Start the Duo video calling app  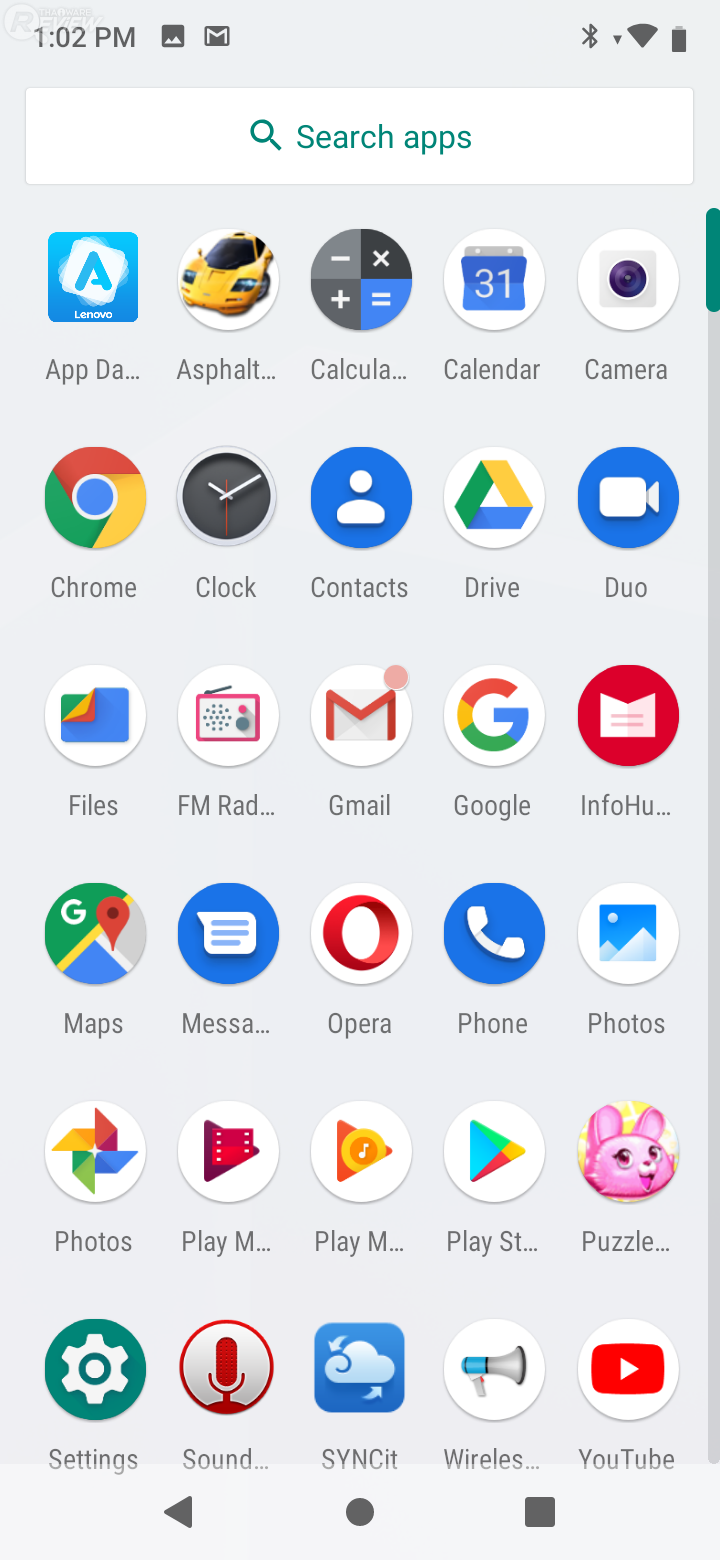point(627,498)
